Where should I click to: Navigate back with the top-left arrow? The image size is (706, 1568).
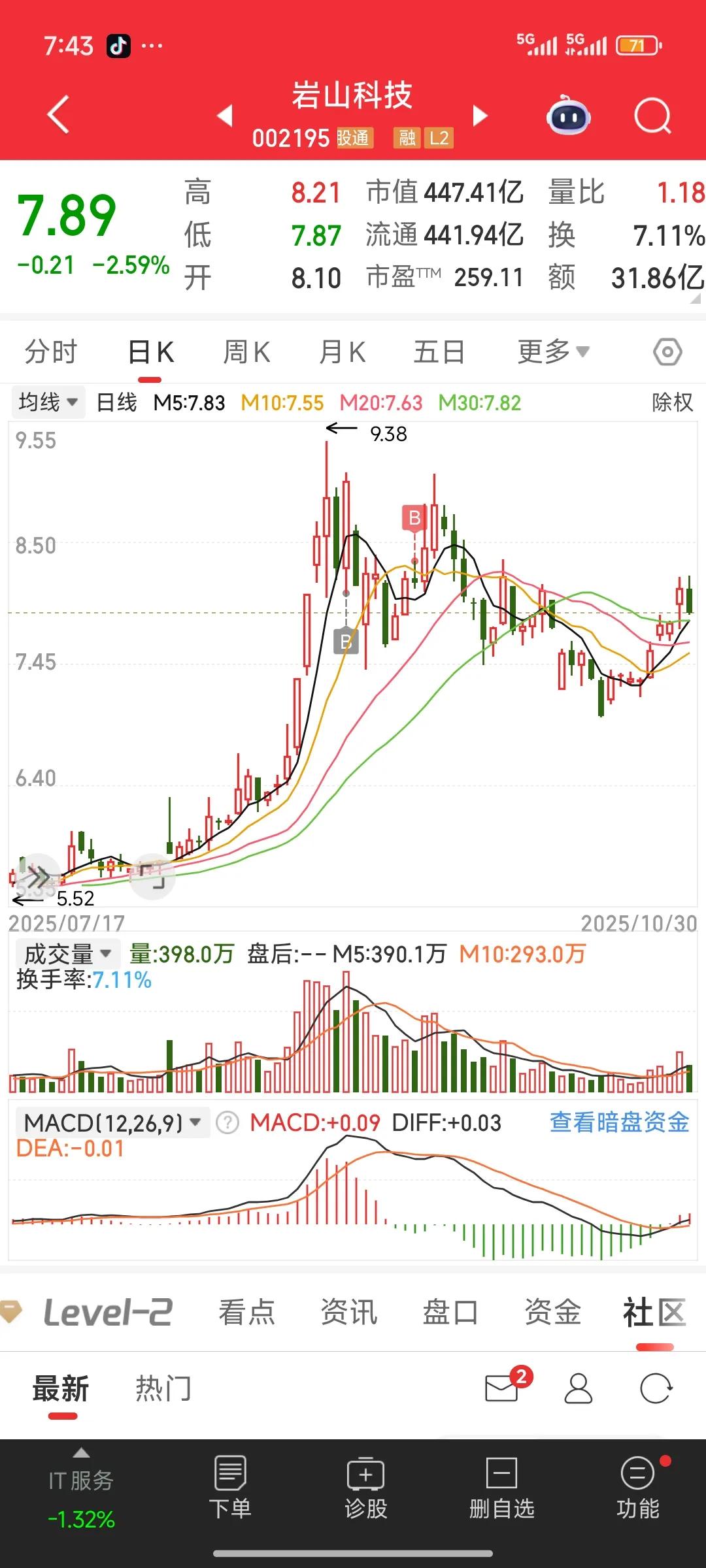tap(58, 112)
